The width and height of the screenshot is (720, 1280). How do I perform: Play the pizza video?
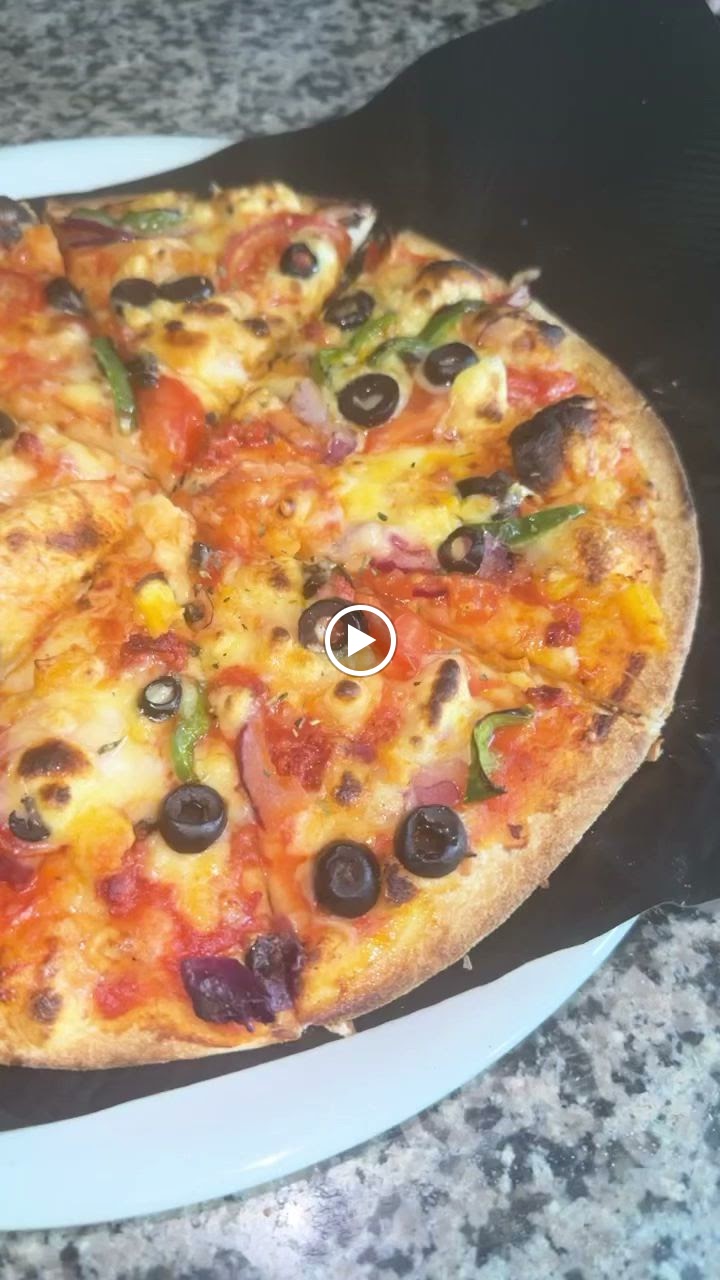pyautogui.click(x=360, y=640)
